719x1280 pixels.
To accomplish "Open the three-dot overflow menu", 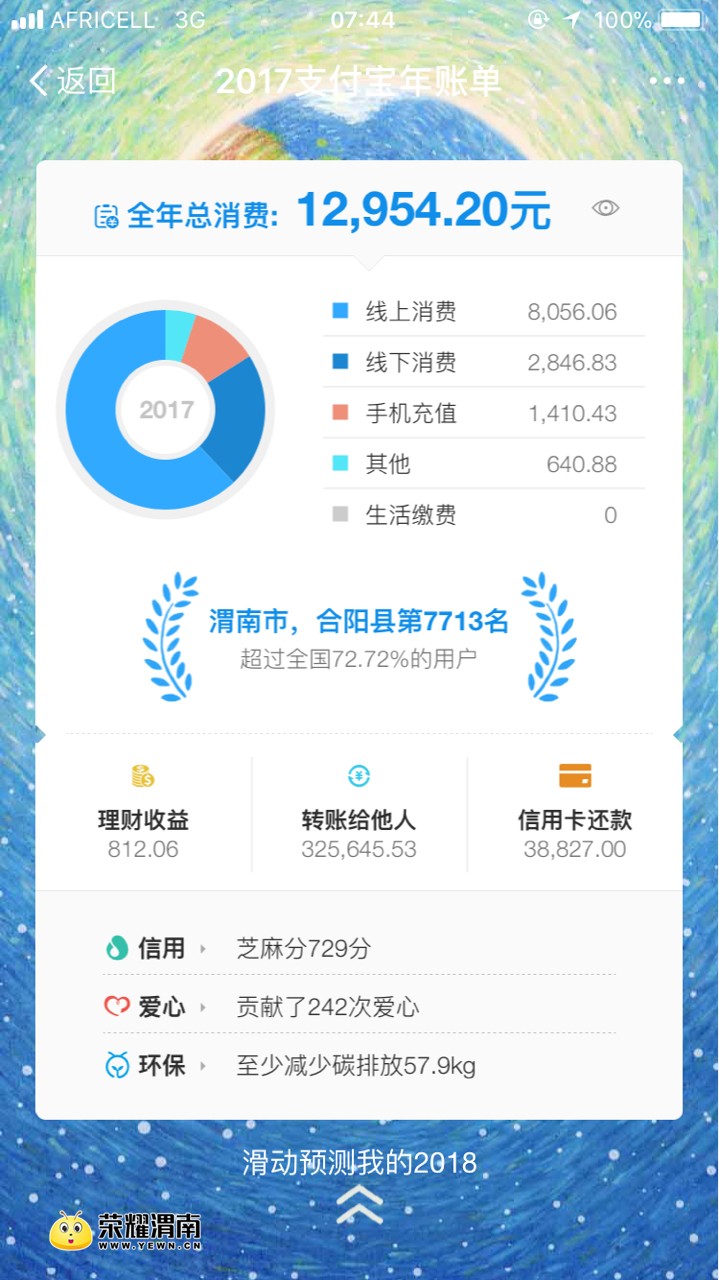I will (x=666, y=81).
